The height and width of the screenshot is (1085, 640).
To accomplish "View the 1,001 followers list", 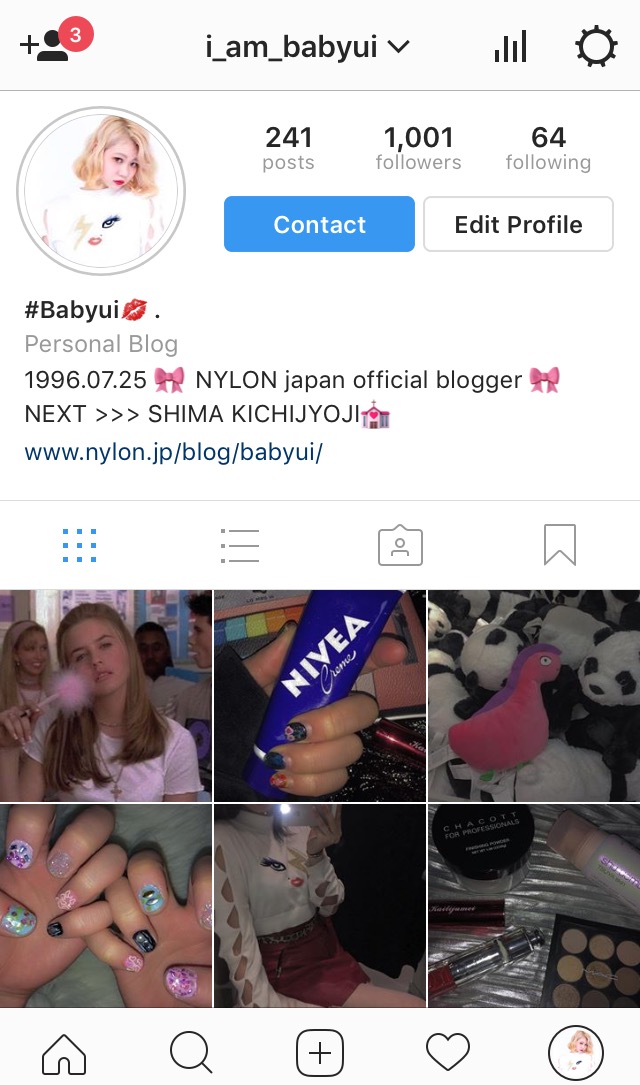I will point(418,148).
